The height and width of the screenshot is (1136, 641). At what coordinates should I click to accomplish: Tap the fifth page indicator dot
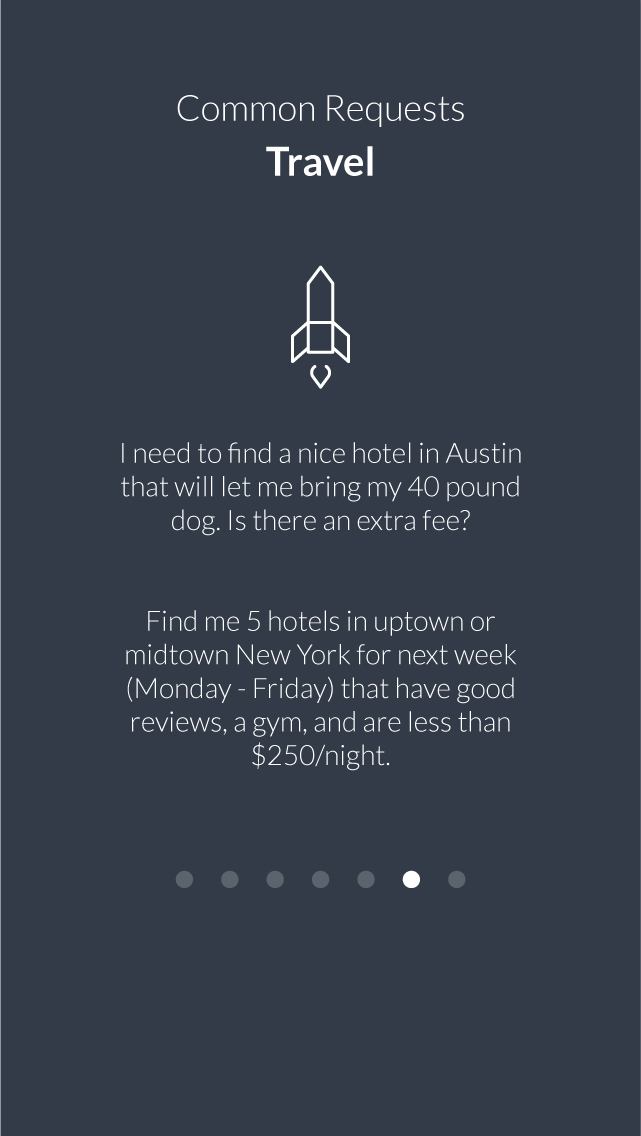[366, 879]
